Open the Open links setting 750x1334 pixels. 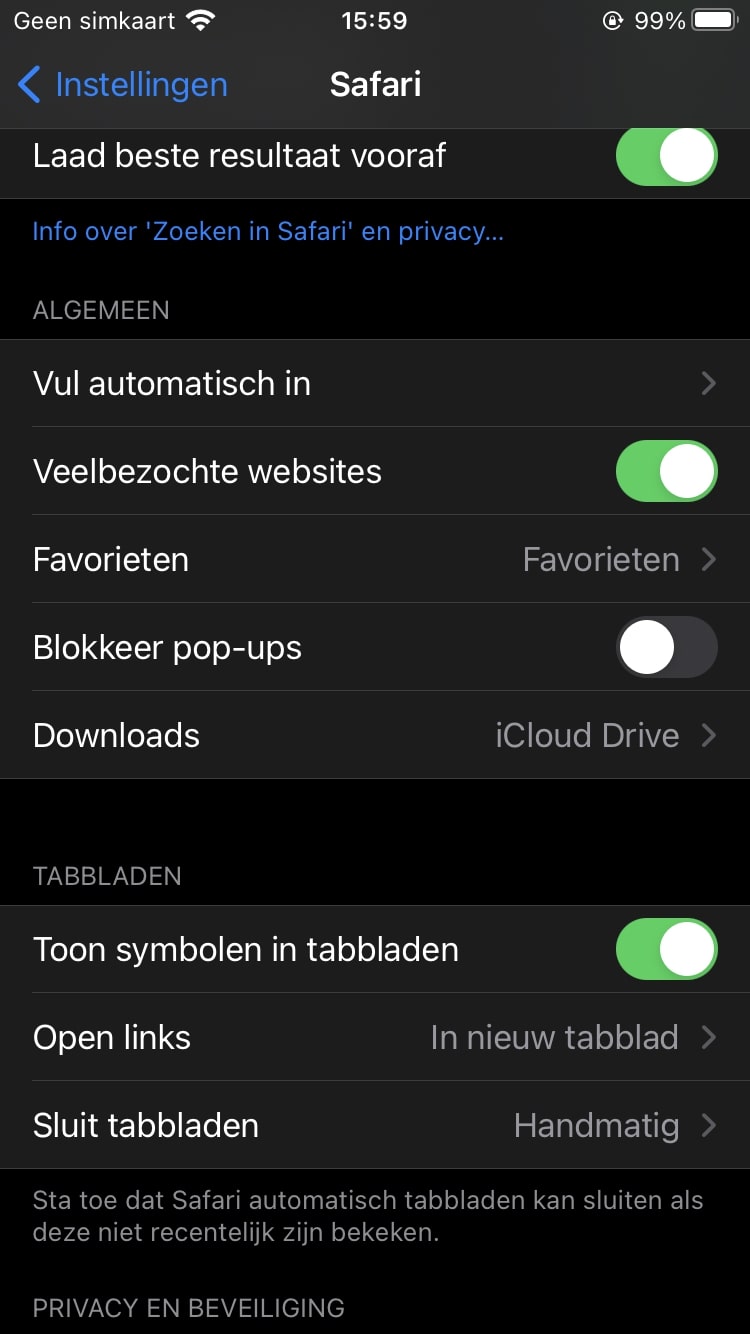375,1037
